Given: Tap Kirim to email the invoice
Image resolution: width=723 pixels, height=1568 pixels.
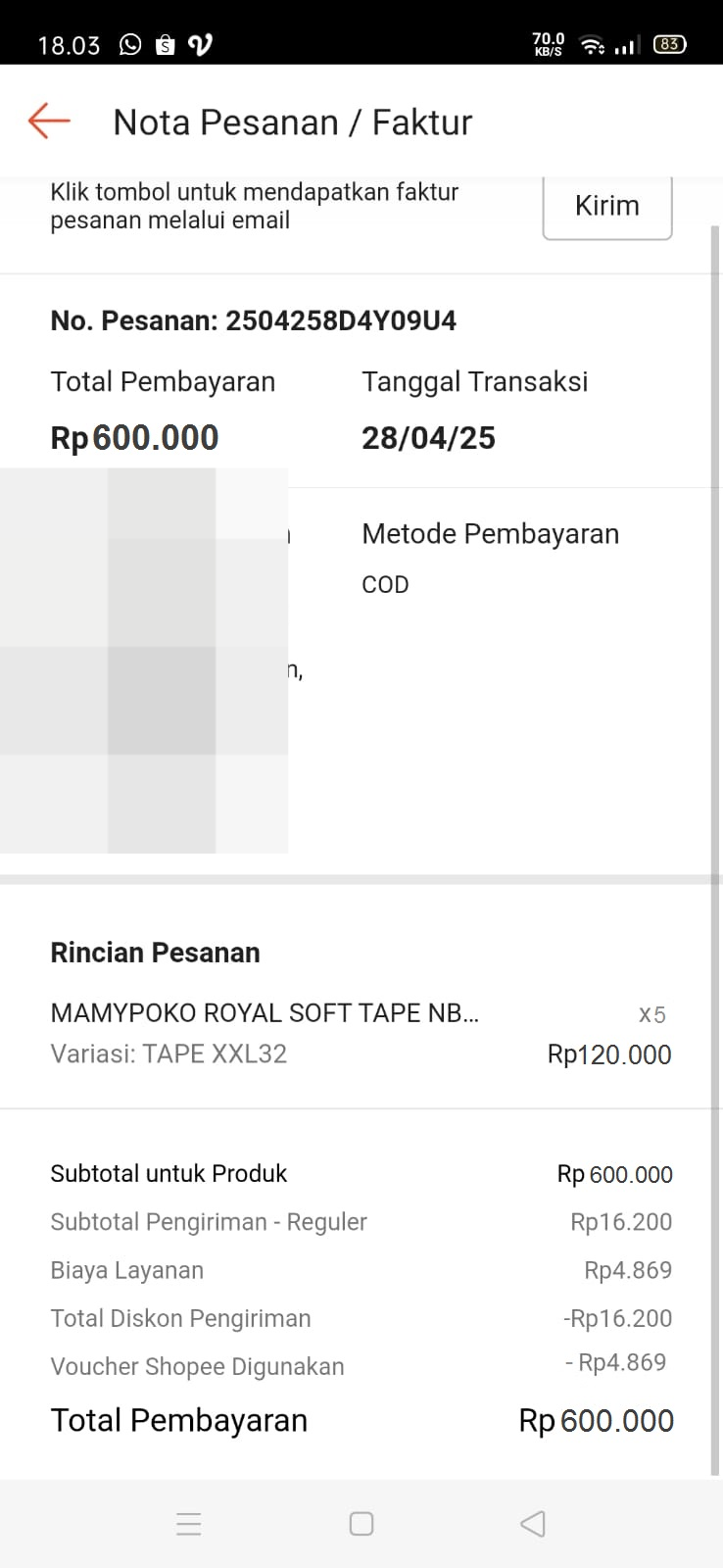Looking at the screenshot, I should pos(607,207).
